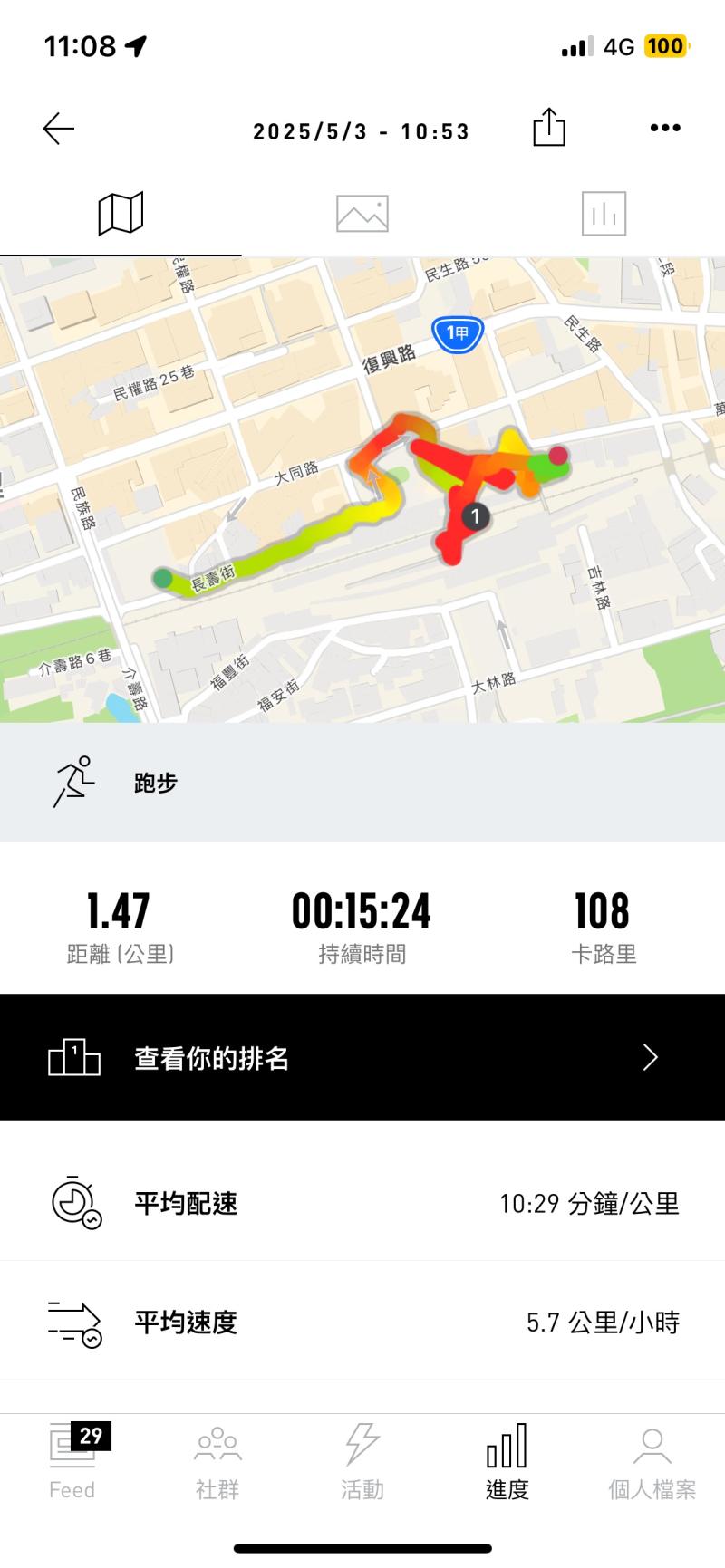Open the Feed tab
The height and width of the screenshot is (1568, 725).
coord(72,1462)
